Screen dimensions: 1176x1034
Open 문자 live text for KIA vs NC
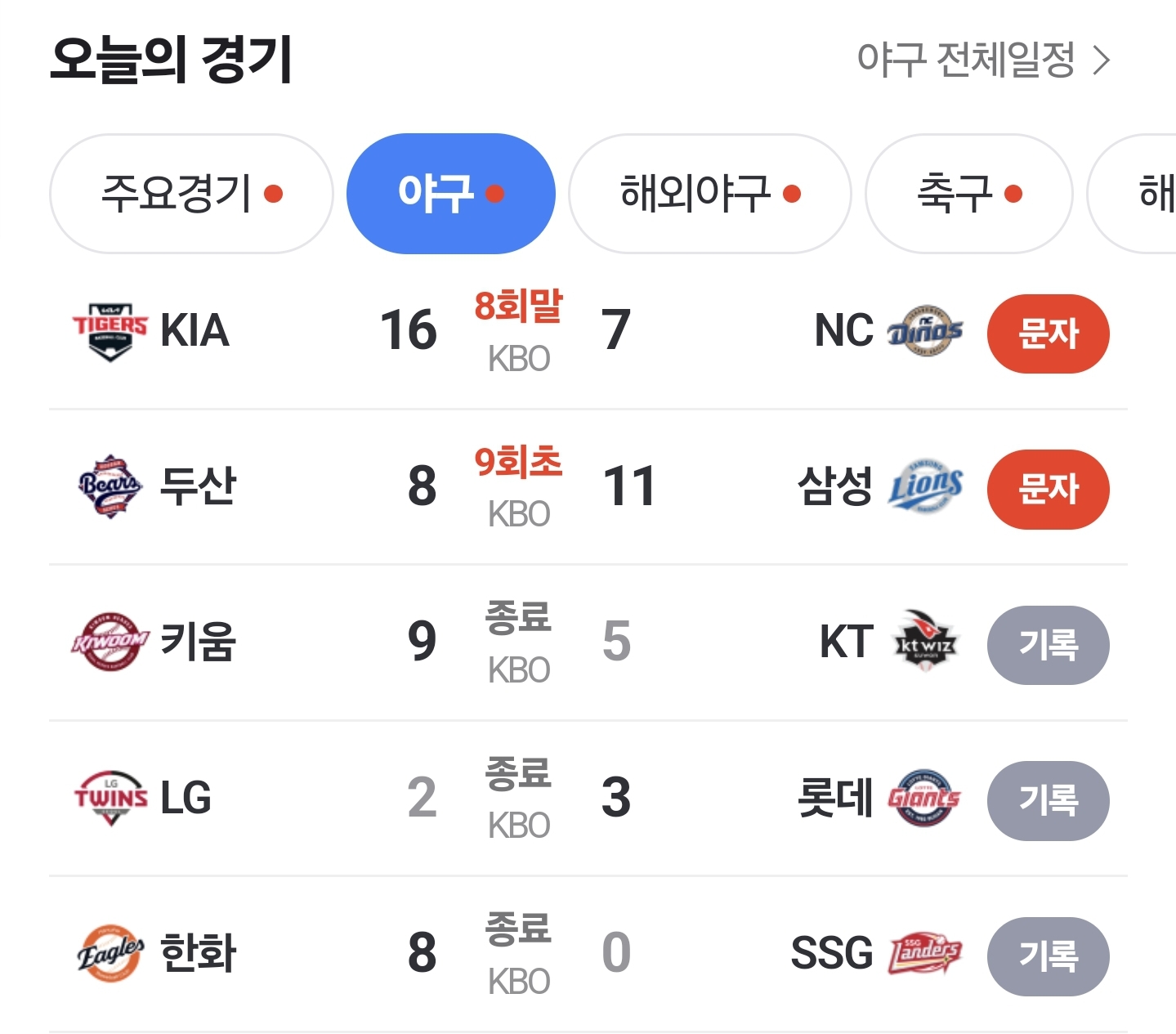coord(1048,333)
